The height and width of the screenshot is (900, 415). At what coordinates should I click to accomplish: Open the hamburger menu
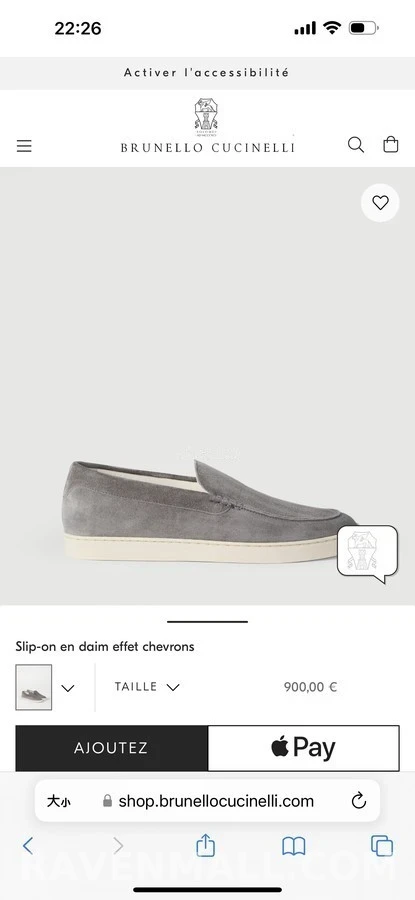coord(24,146)
